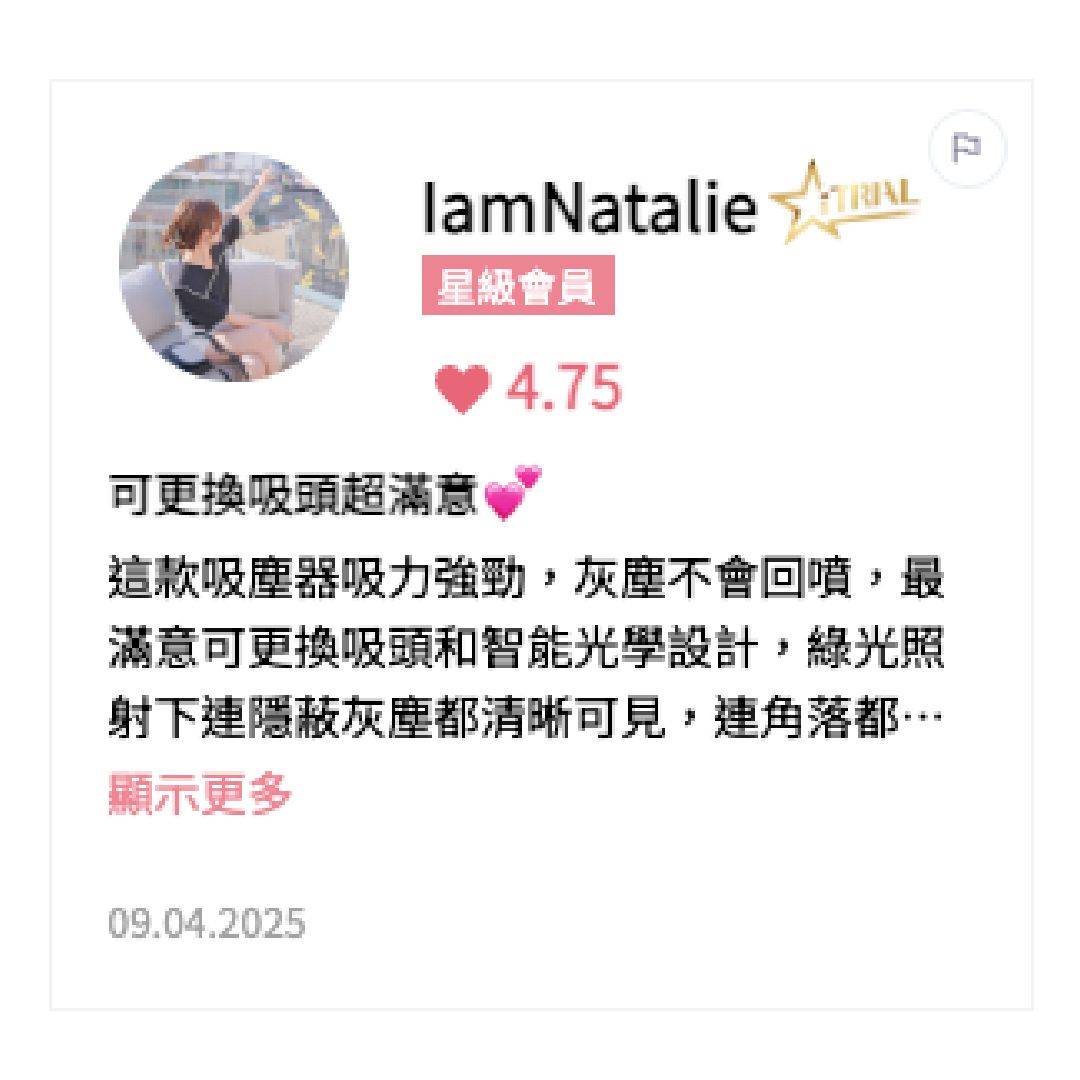This screenshot has width=1080, height=1080.
Task: Expand the review with 顯示更多
Action: tap(200, 795)
